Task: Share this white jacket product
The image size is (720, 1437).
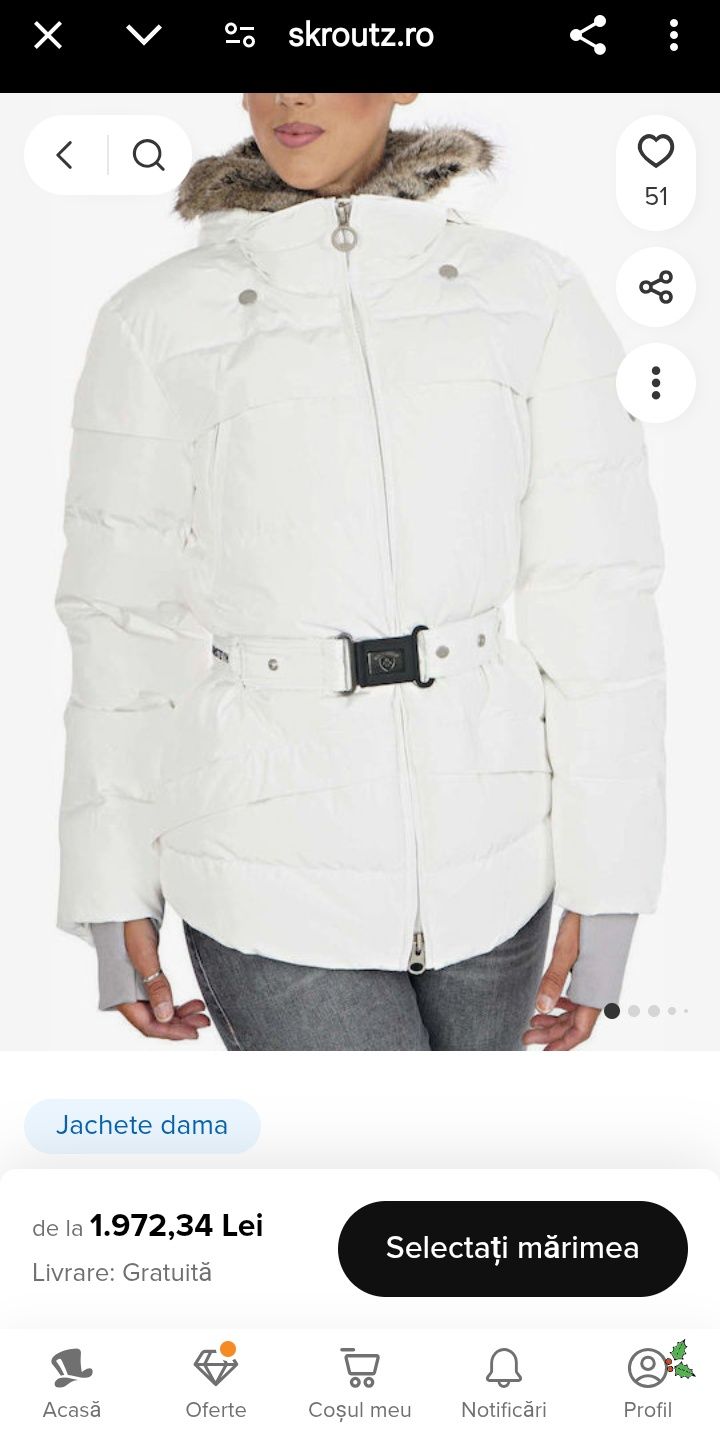Action: 656,288
